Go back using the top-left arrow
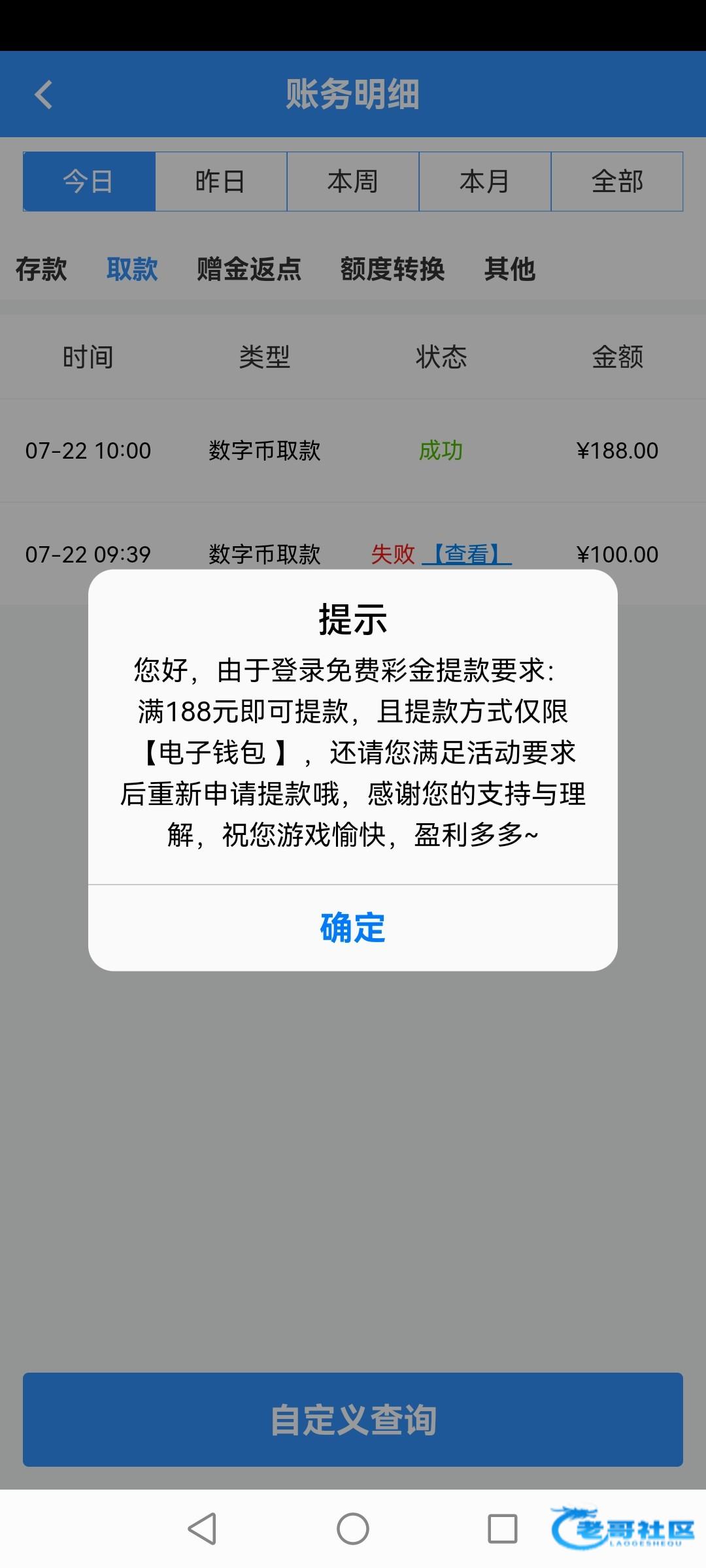Screen dimensions: 706x1568 tap(44, 95)
